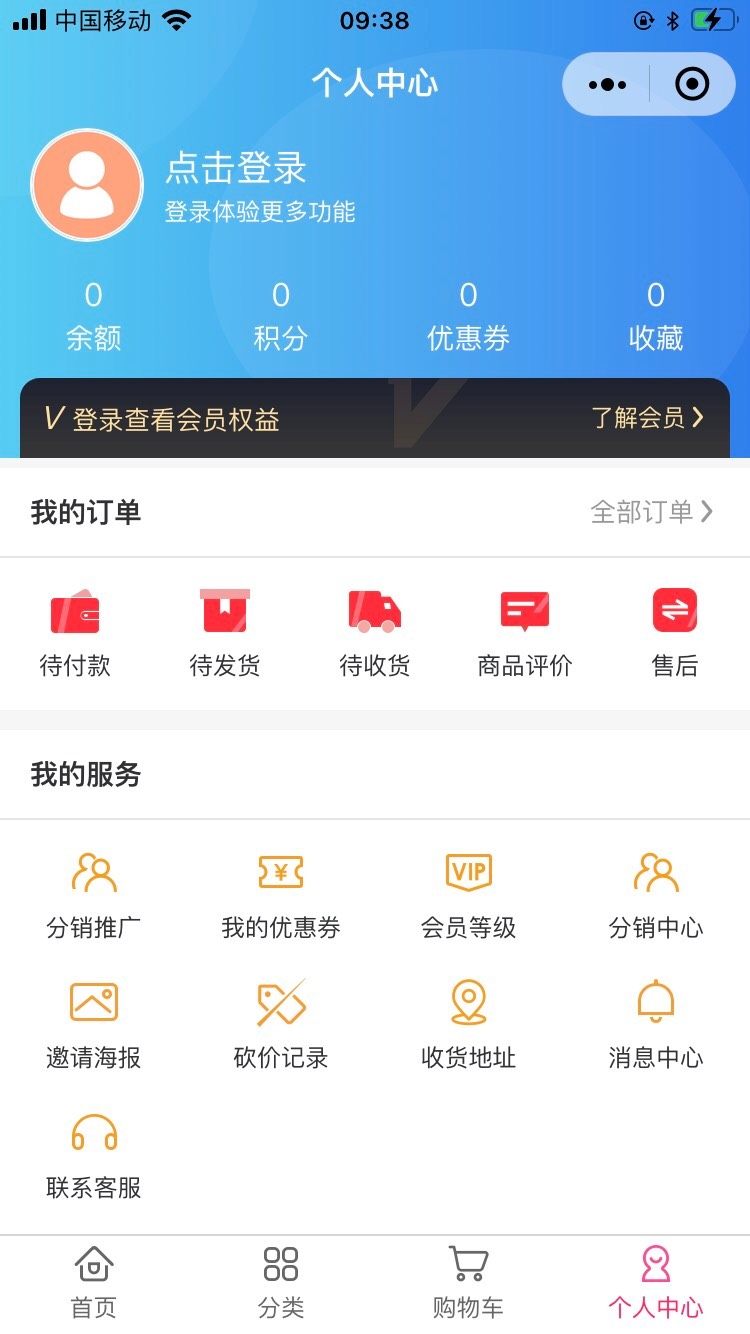Open 待收货 orders awaiting receipt
Screen dimensions: 750x1334
(x=375, y=632)
